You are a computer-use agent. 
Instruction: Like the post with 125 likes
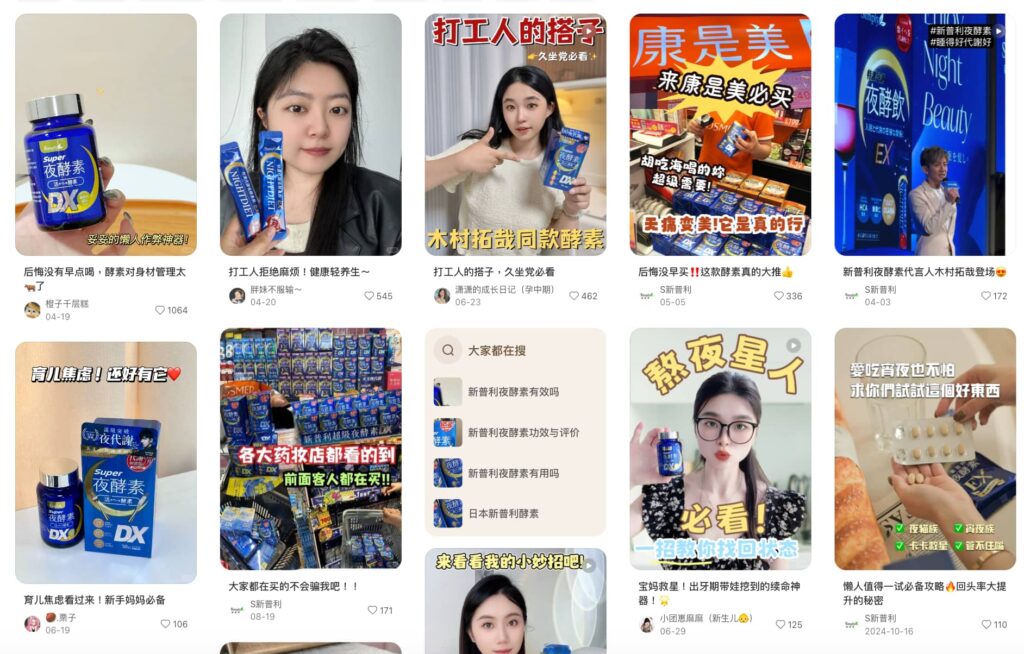779,624
